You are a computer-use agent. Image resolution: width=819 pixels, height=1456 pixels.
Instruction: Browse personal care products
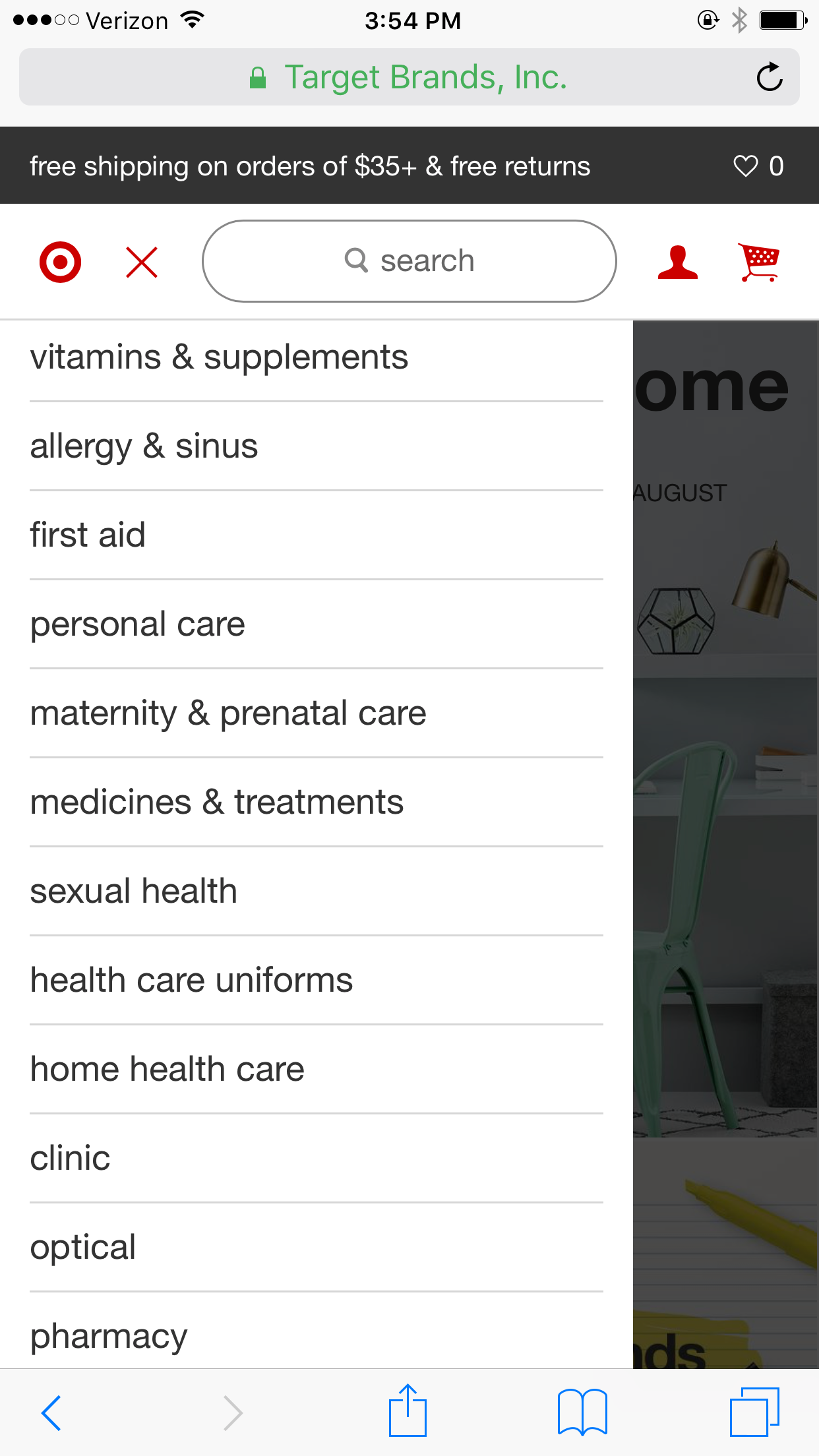(137, 624)
